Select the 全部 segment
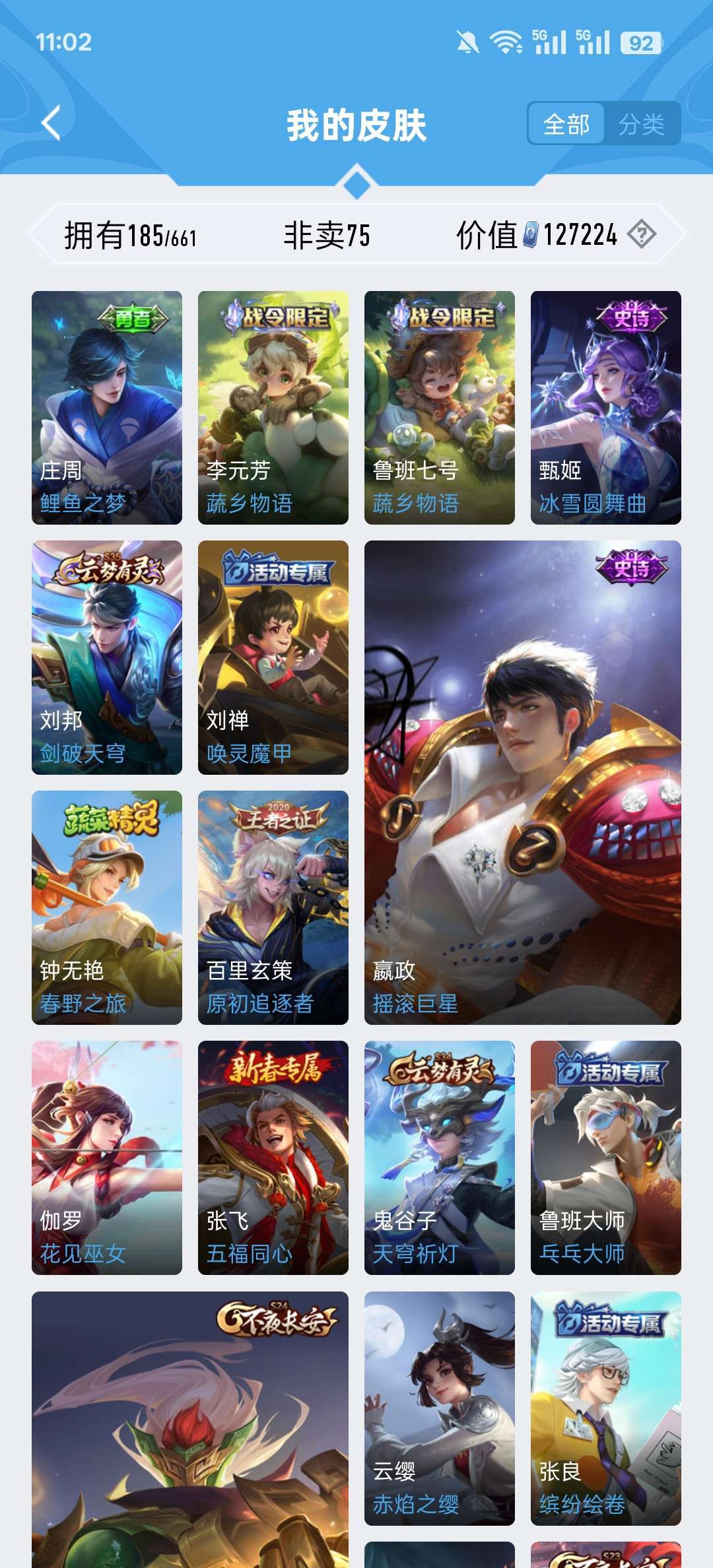Viewport: 713px width, 1568px height. point(566,123)
